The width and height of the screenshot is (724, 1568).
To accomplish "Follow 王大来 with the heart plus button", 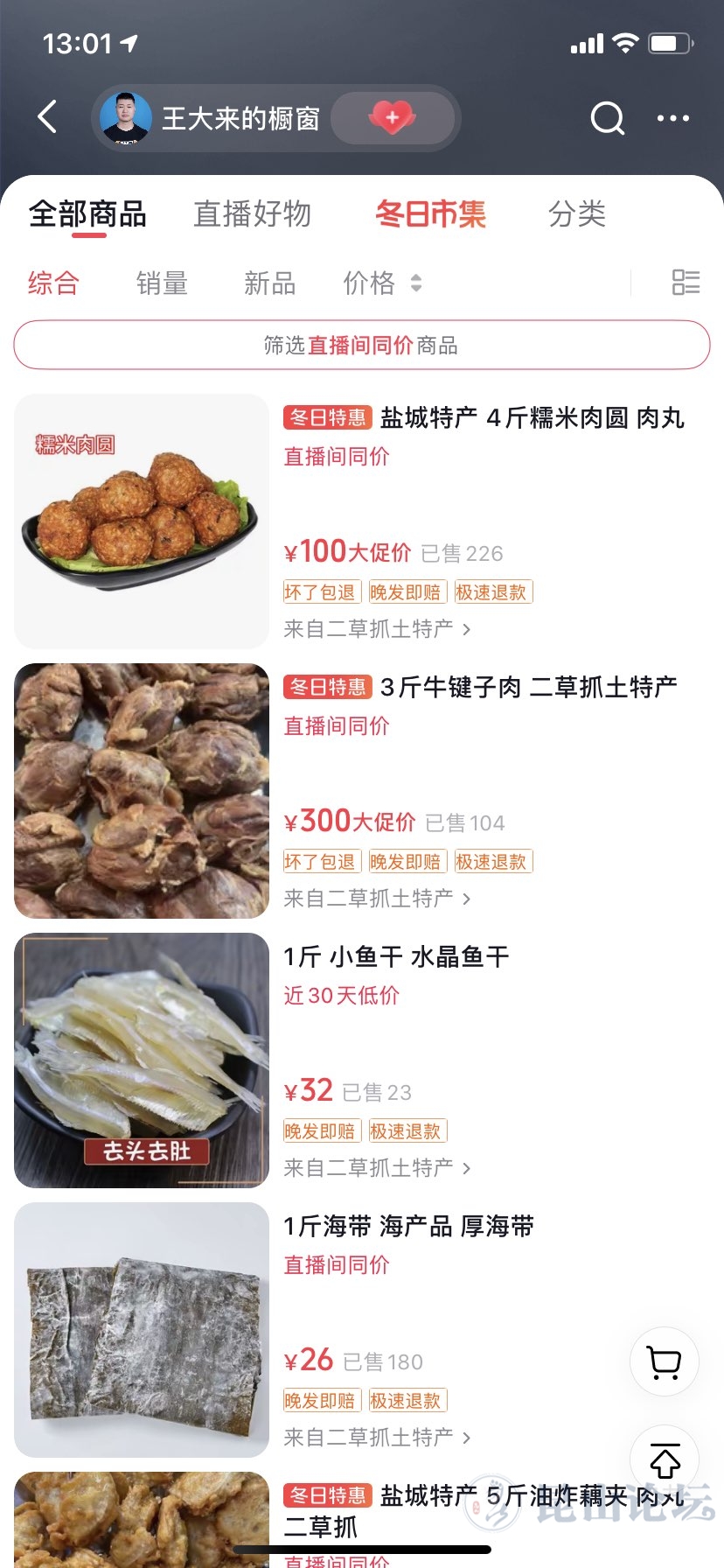I will coord(393,117).
